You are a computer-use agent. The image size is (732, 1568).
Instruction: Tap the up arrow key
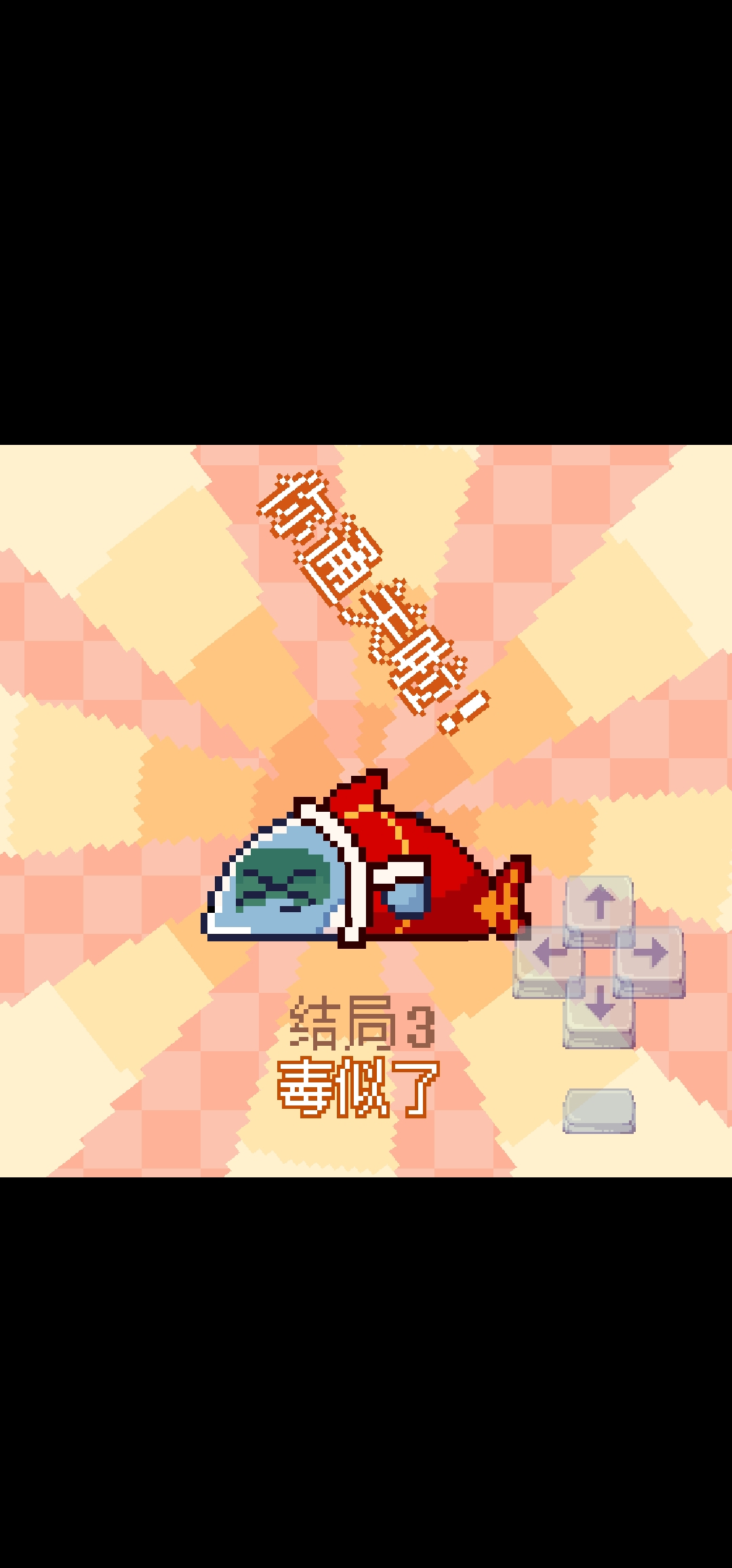[x=599, y=905]
